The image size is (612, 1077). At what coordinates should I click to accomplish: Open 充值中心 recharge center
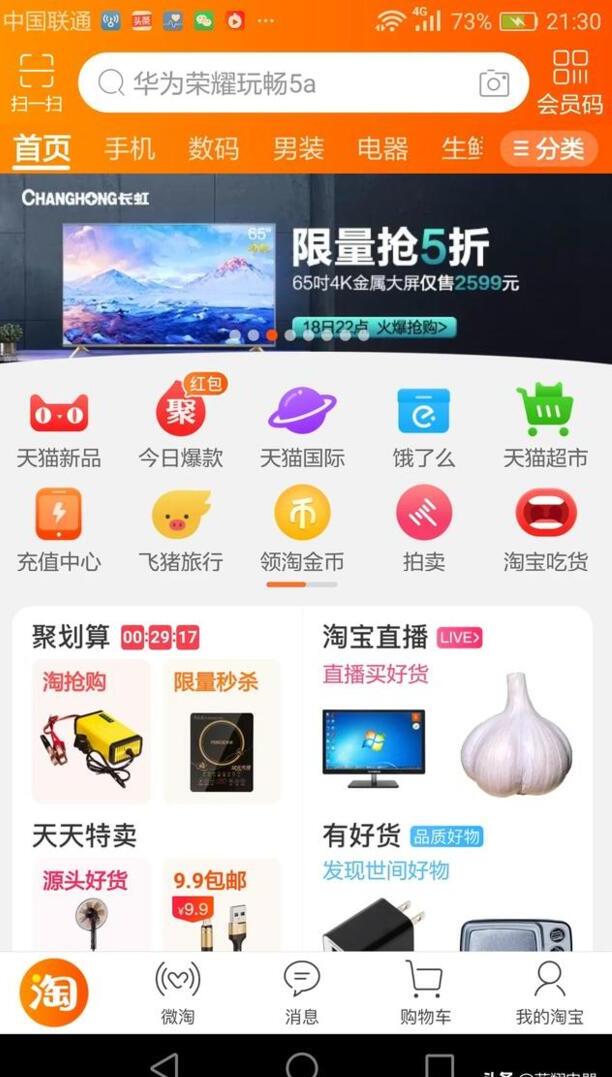pyautogui.click(x=58, y=530)
